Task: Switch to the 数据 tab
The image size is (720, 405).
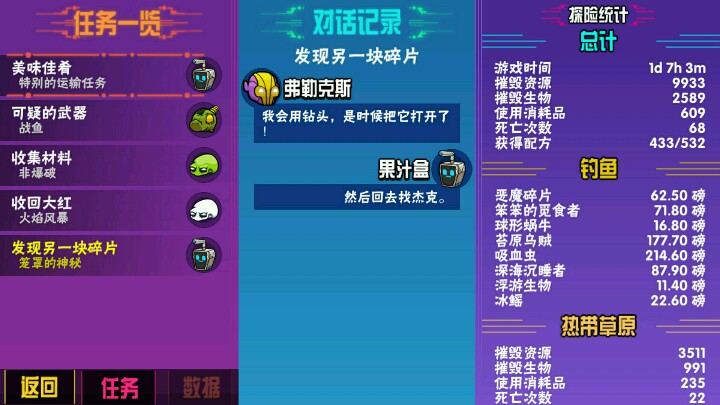Action: [x=199, y=388]
